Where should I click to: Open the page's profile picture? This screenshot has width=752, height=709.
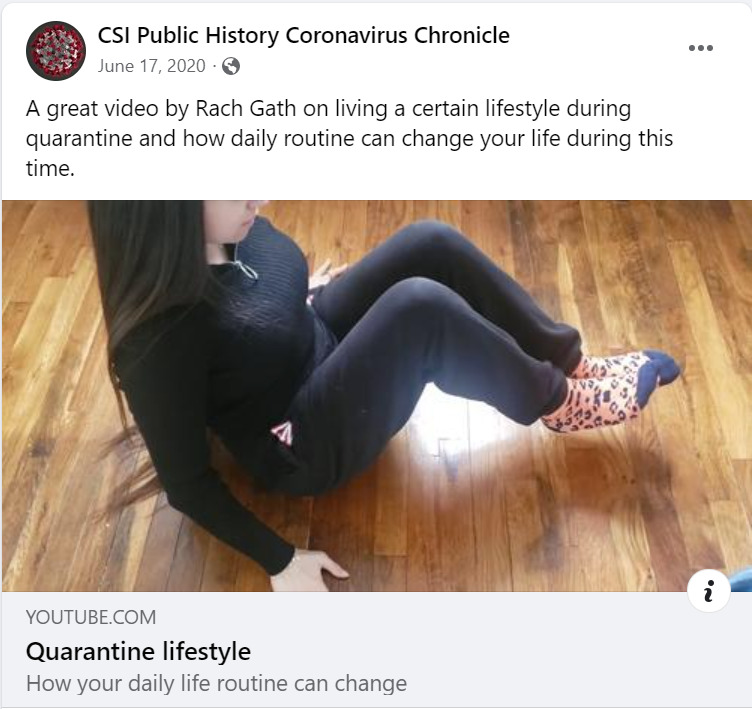(55, 50)
